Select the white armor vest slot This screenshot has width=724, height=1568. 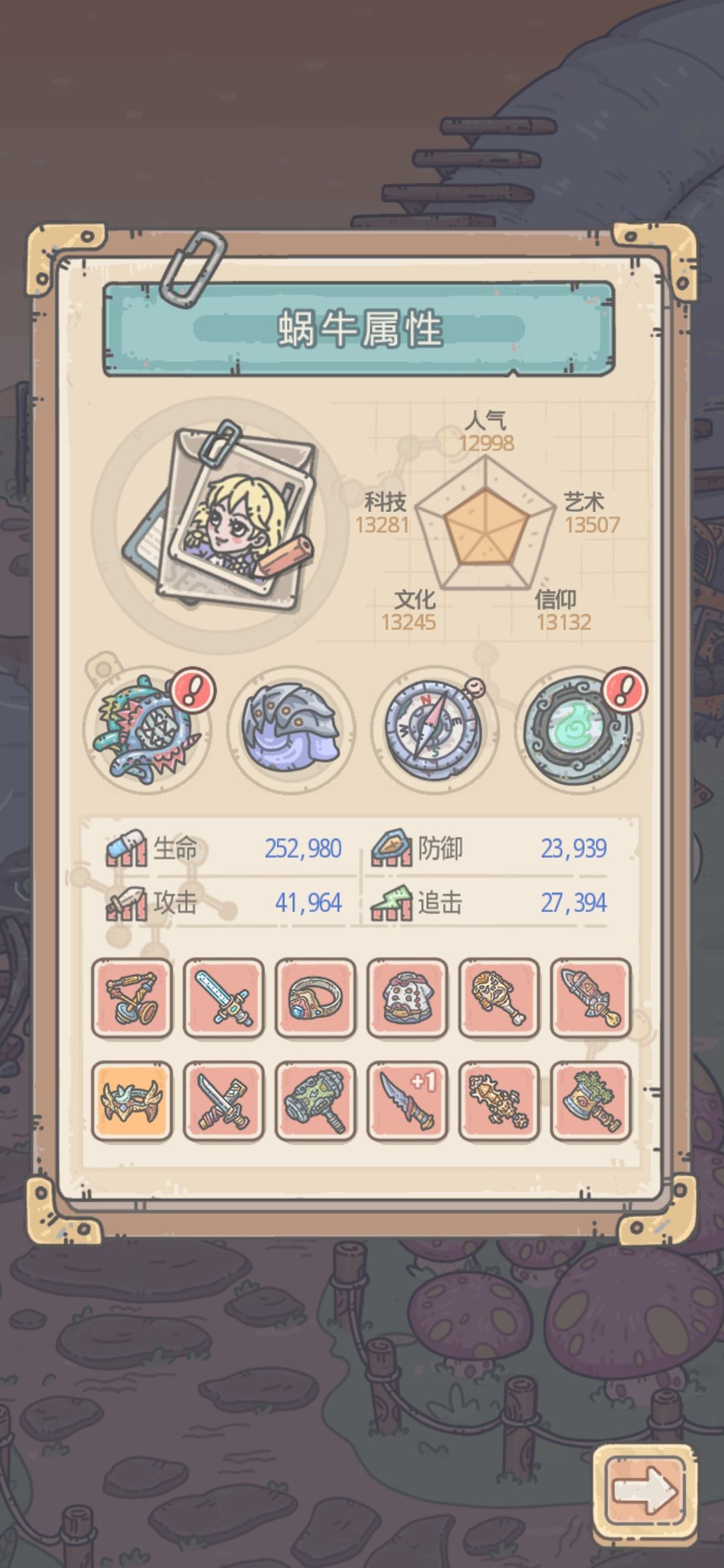point(408,998)
